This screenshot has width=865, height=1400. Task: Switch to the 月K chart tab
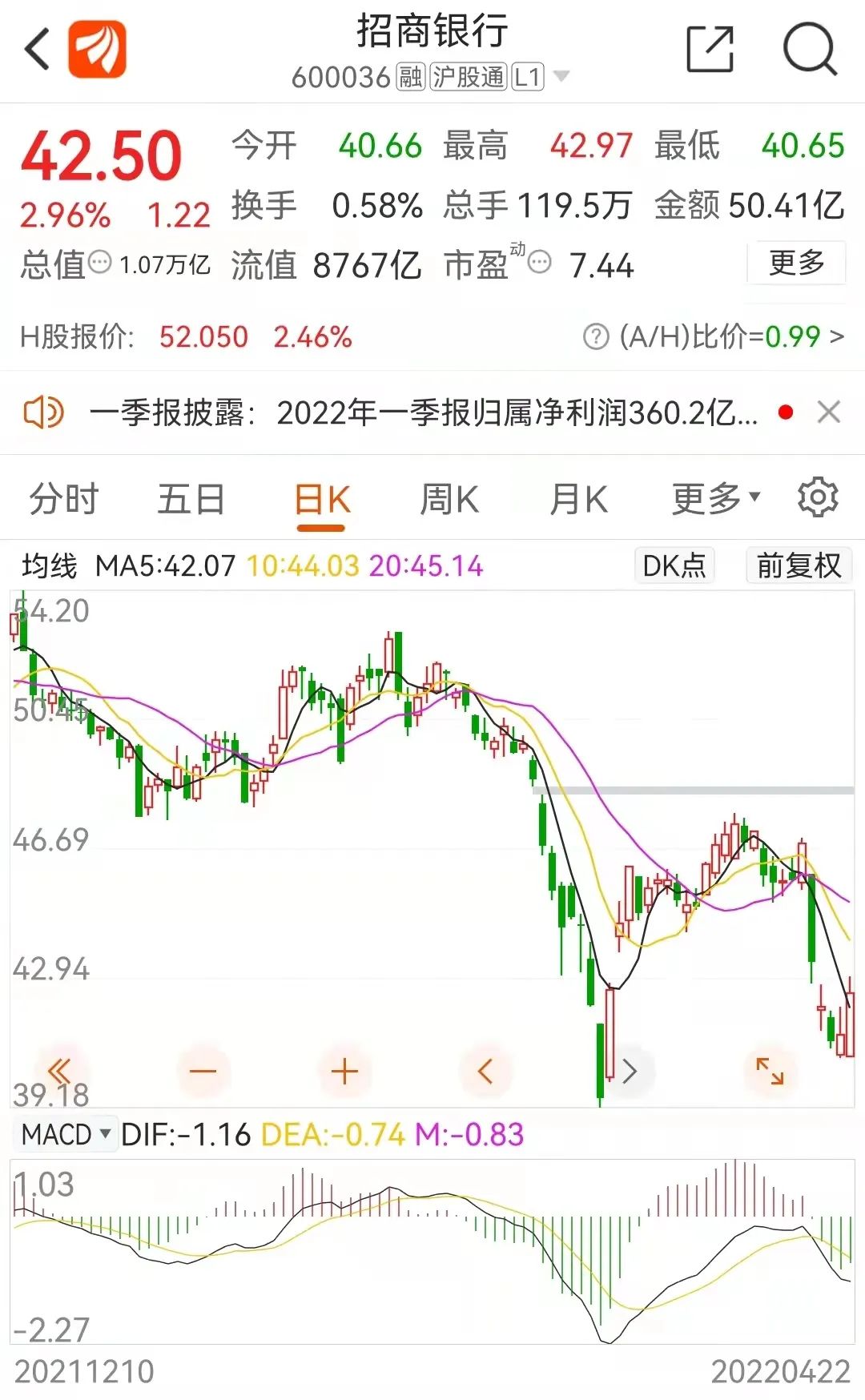tap(578, 500)
